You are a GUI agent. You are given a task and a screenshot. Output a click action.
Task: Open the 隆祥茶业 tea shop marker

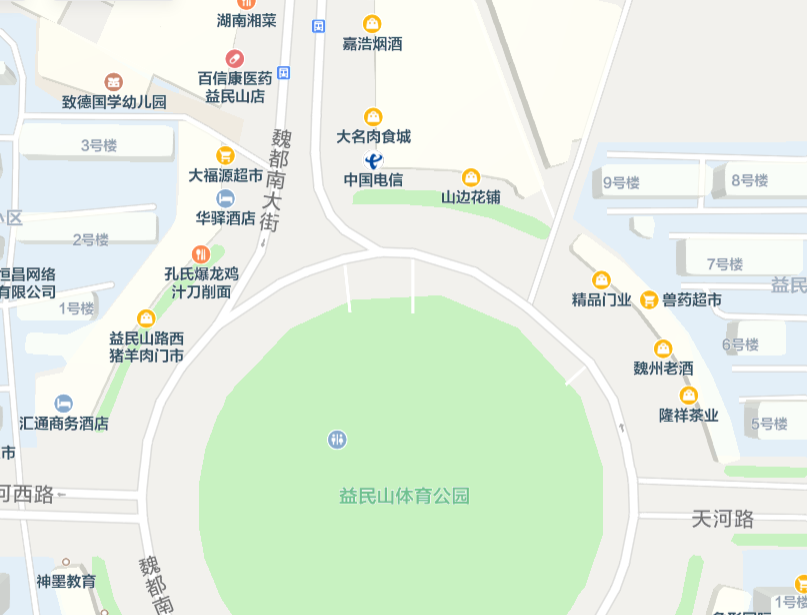point(688,395)
